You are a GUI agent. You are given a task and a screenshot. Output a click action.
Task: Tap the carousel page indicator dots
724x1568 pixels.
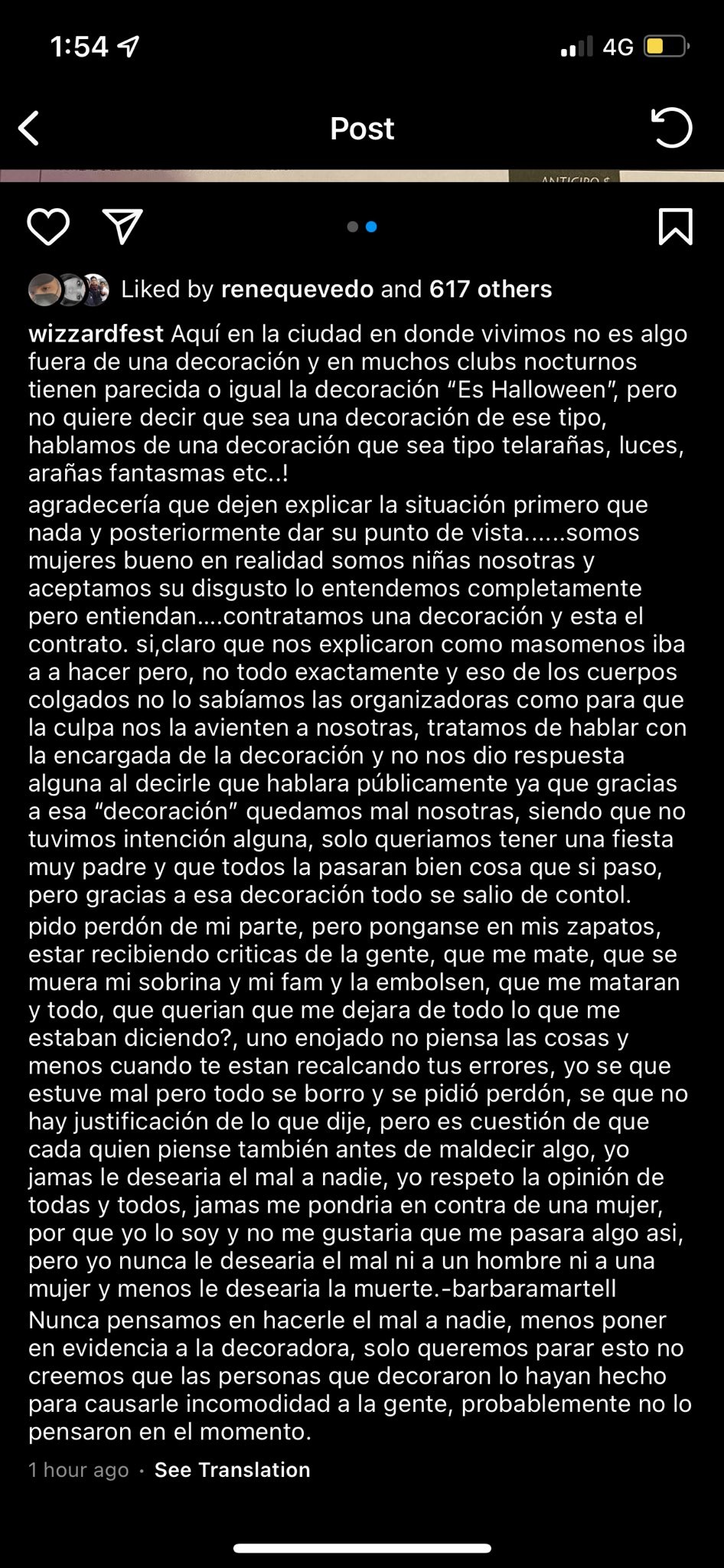[362, 227]
